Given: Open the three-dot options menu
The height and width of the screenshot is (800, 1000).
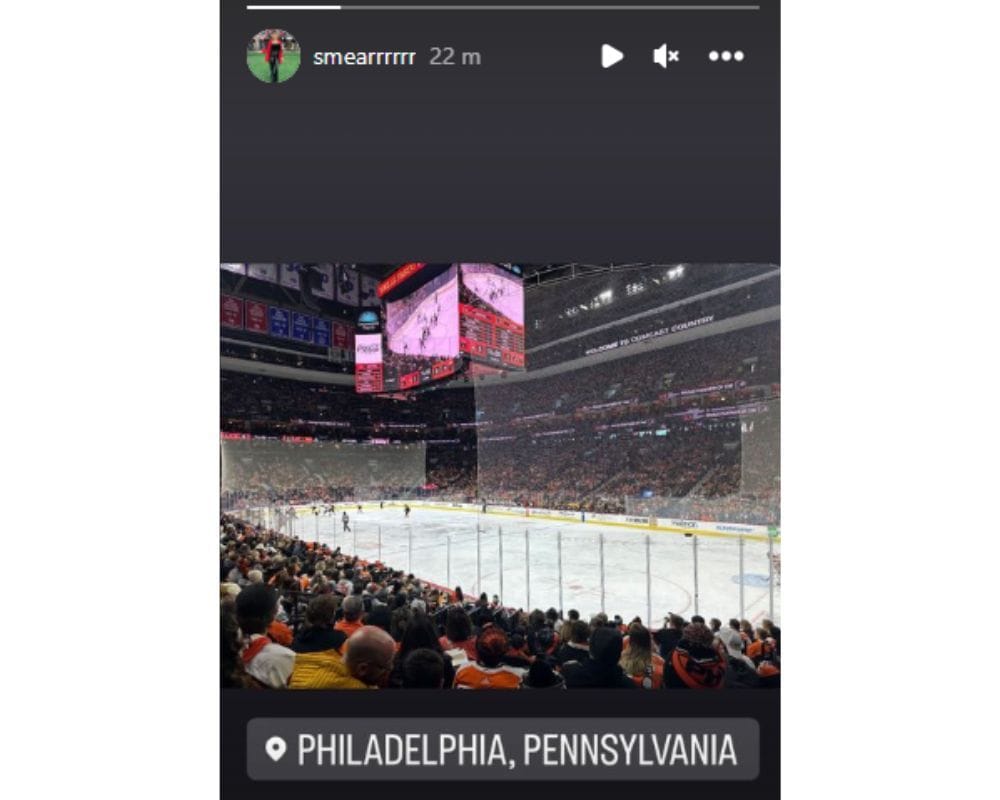Looking at the screenshot, I should click(x=726, y=56).
